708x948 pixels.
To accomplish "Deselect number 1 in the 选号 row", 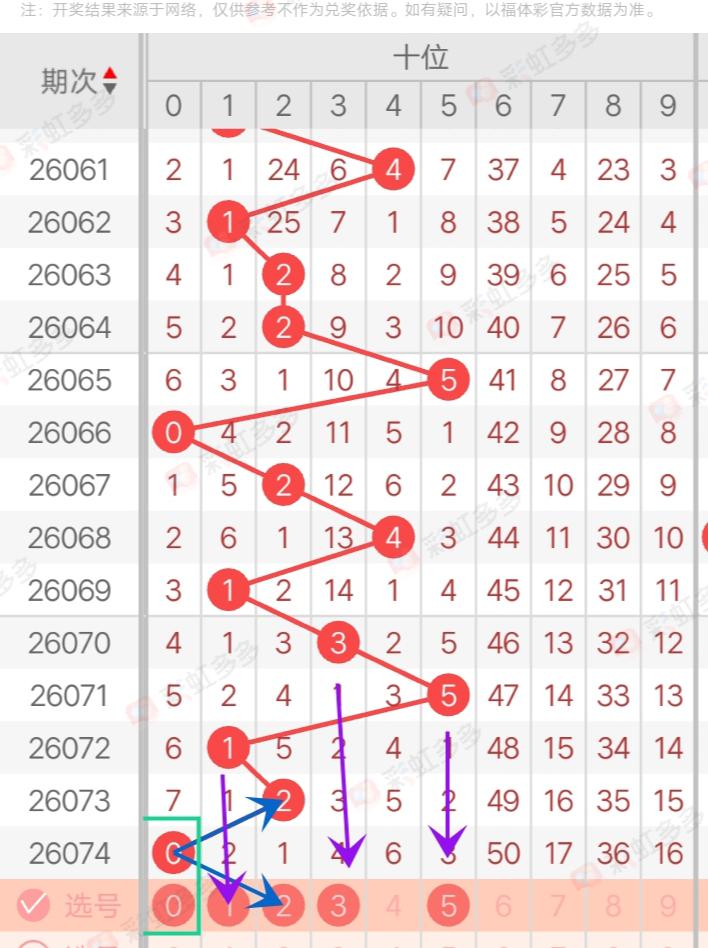I will [x=229, y=906].
